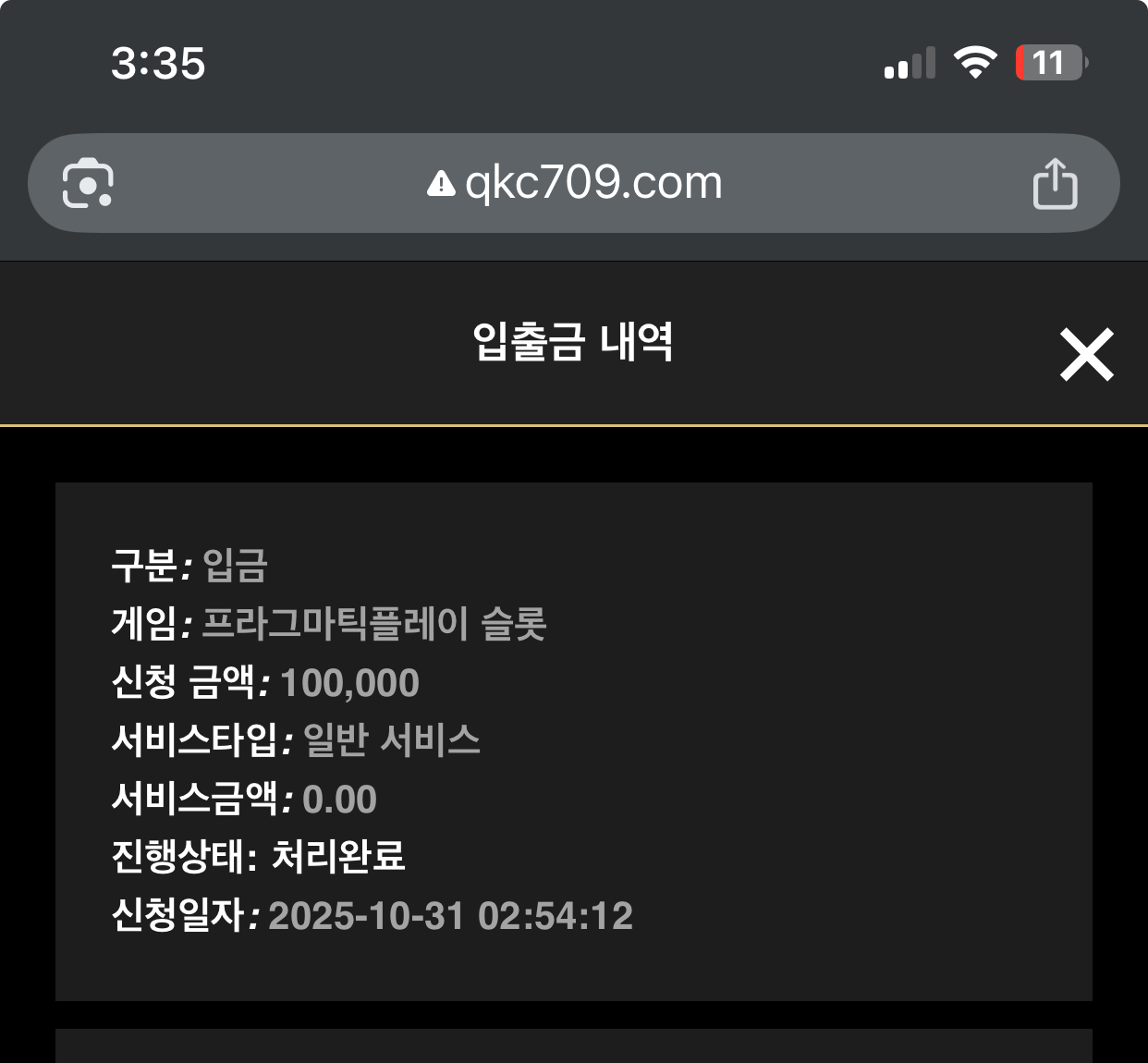Open the lens search icon in address bar
This screenshot has height=1063, width=1148.
88,183
